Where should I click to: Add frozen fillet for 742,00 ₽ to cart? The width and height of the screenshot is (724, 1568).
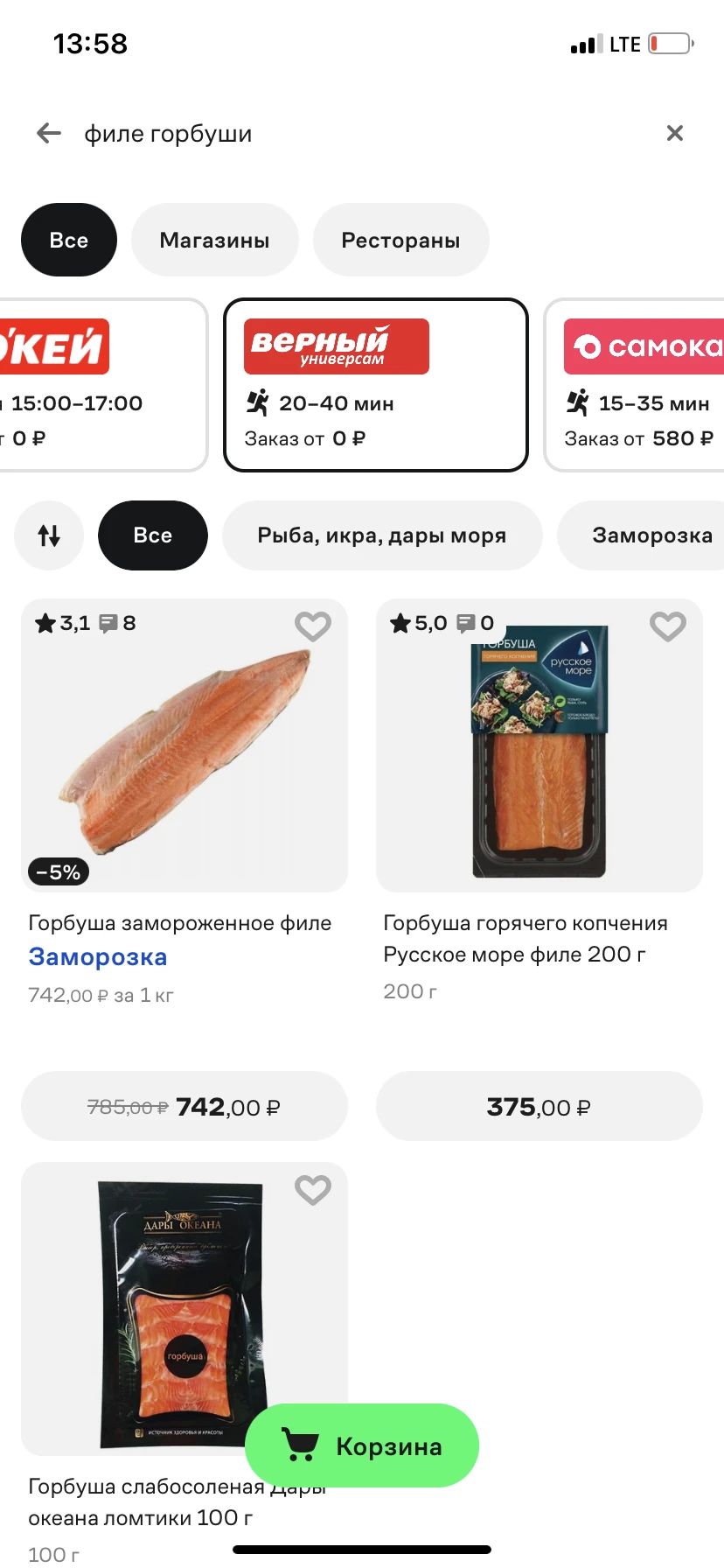[x=184, y=1107]
